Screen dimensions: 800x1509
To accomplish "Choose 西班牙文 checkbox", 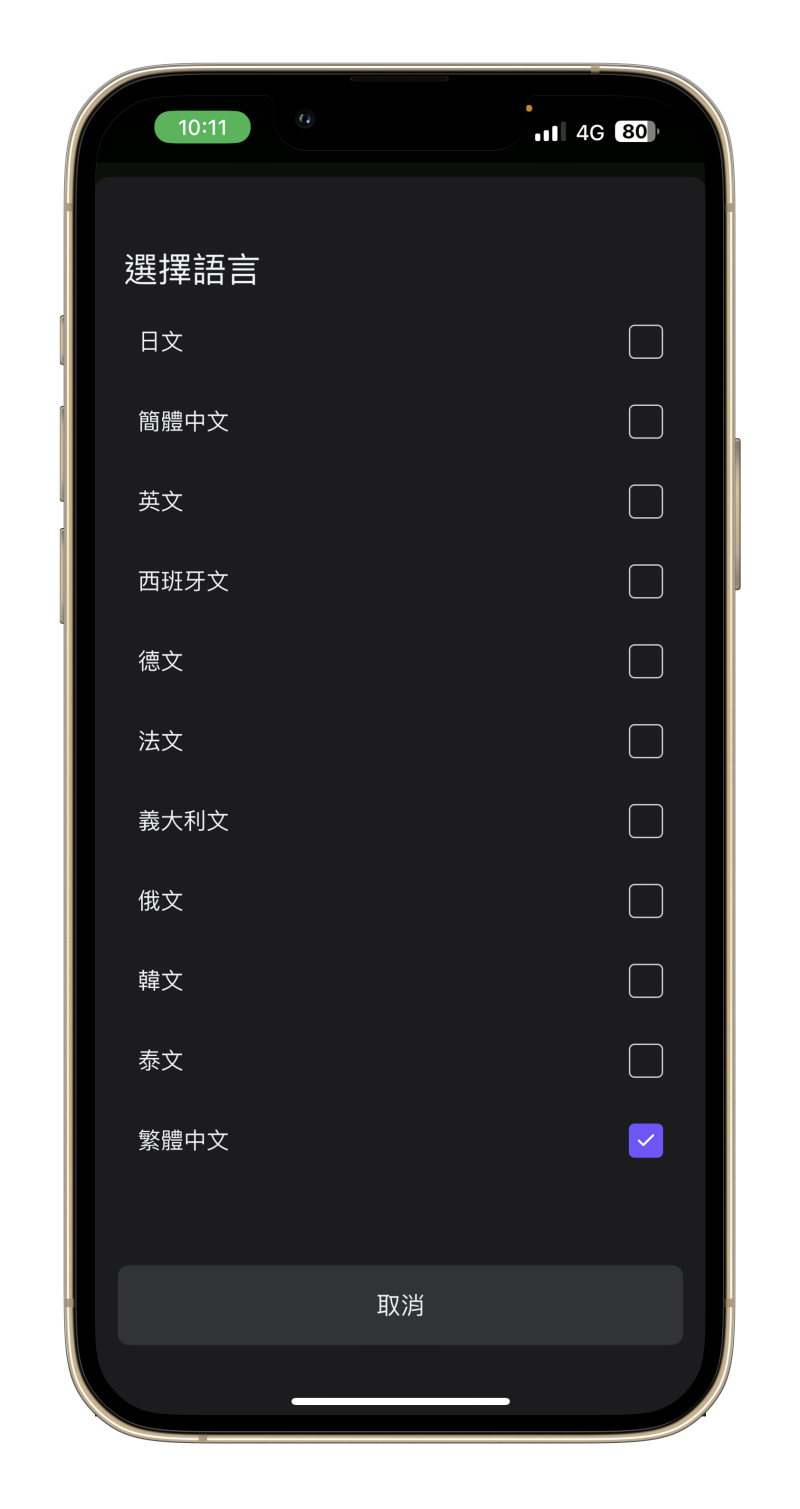I will pos(645,581).
